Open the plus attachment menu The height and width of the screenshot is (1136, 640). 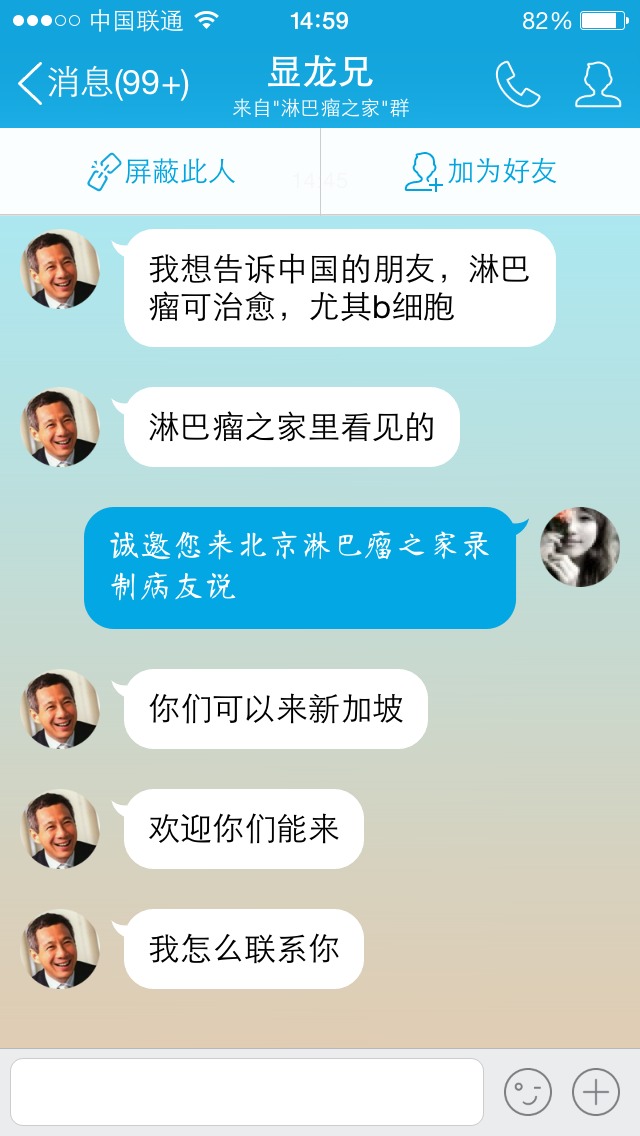click(595, 1092)
